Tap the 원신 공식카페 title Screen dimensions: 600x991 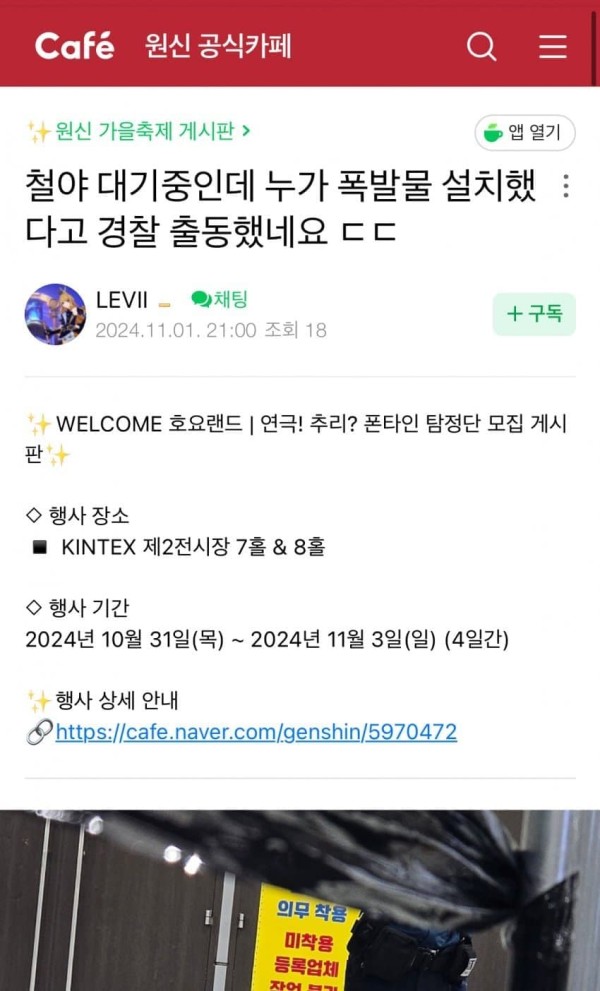[x=218, y=46]
